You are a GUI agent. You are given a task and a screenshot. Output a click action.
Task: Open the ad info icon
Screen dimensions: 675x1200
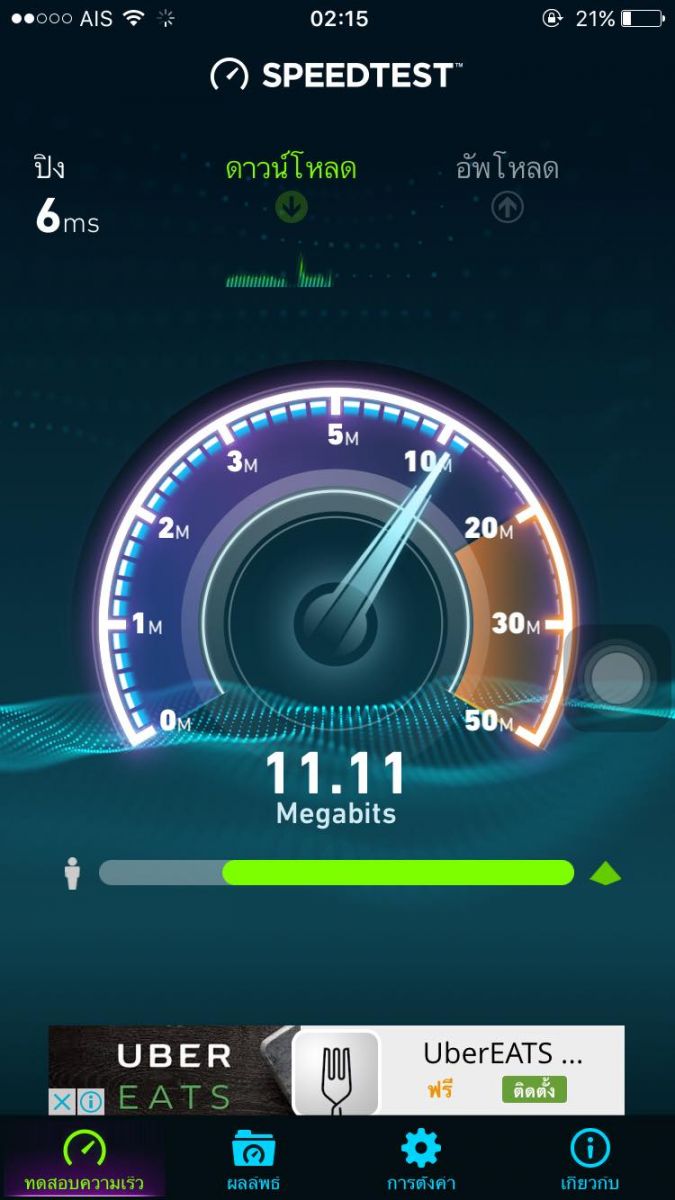click(x=90, y=1102)
